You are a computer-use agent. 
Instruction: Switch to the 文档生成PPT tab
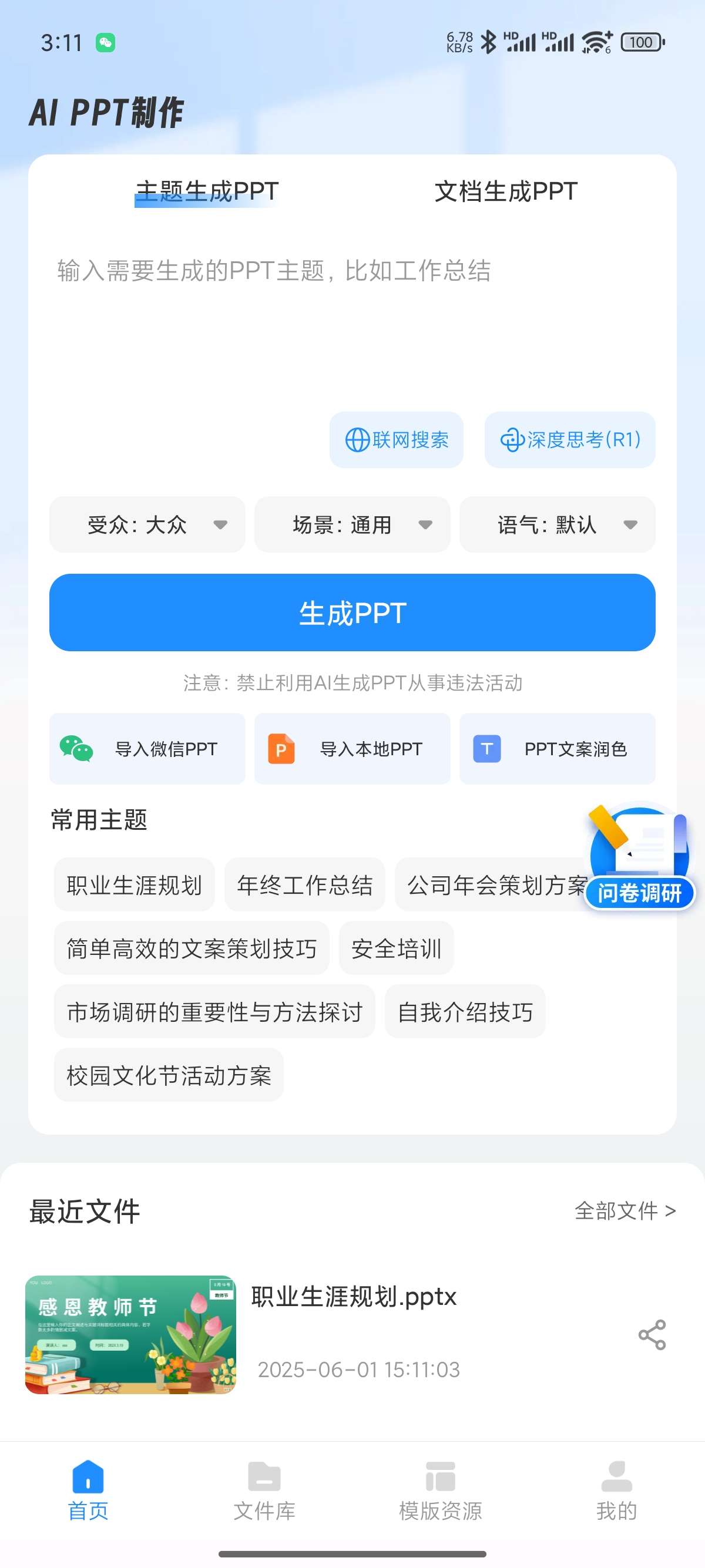click(505, 191)
